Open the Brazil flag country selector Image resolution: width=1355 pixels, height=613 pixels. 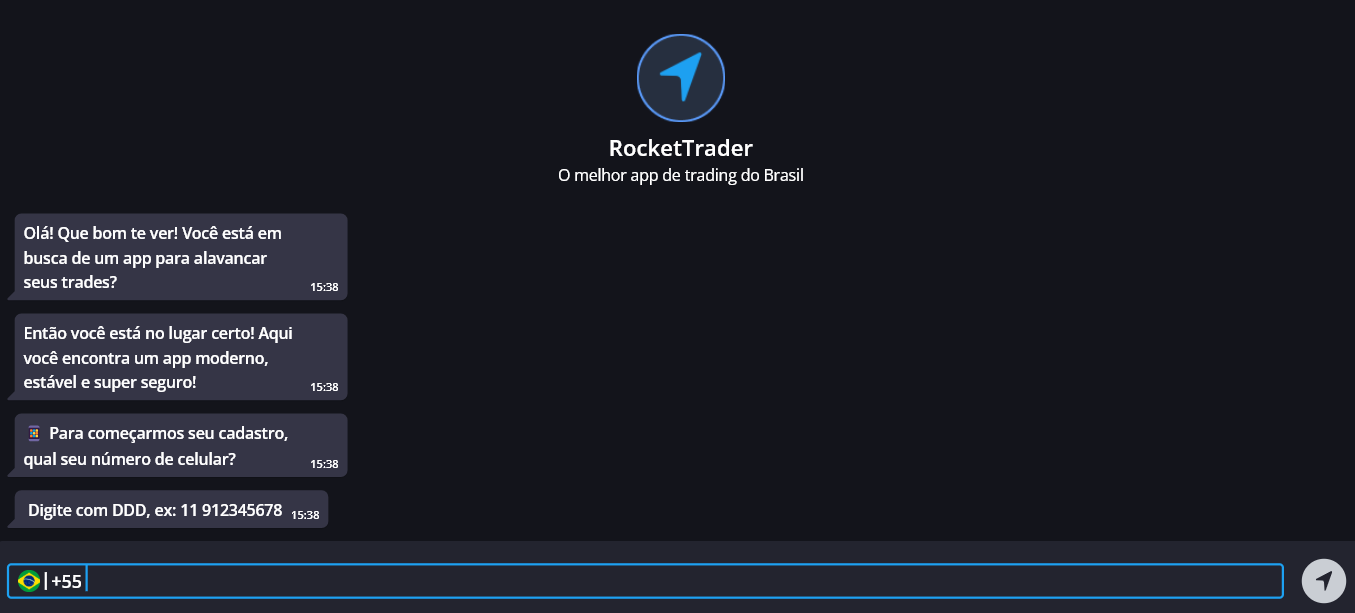(x=29, y=581)
